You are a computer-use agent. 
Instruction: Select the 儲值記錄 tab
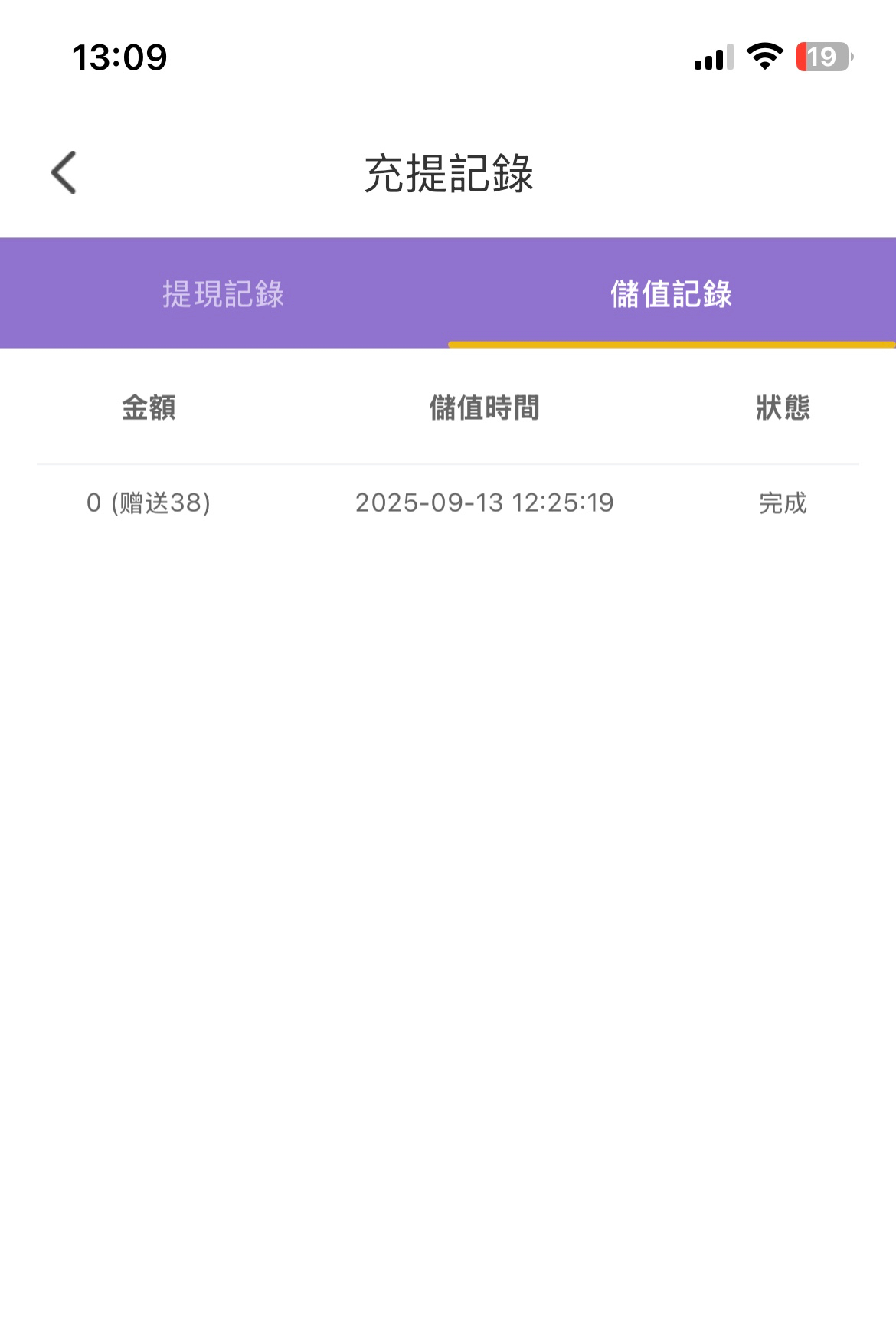click(x=671, y=294)
